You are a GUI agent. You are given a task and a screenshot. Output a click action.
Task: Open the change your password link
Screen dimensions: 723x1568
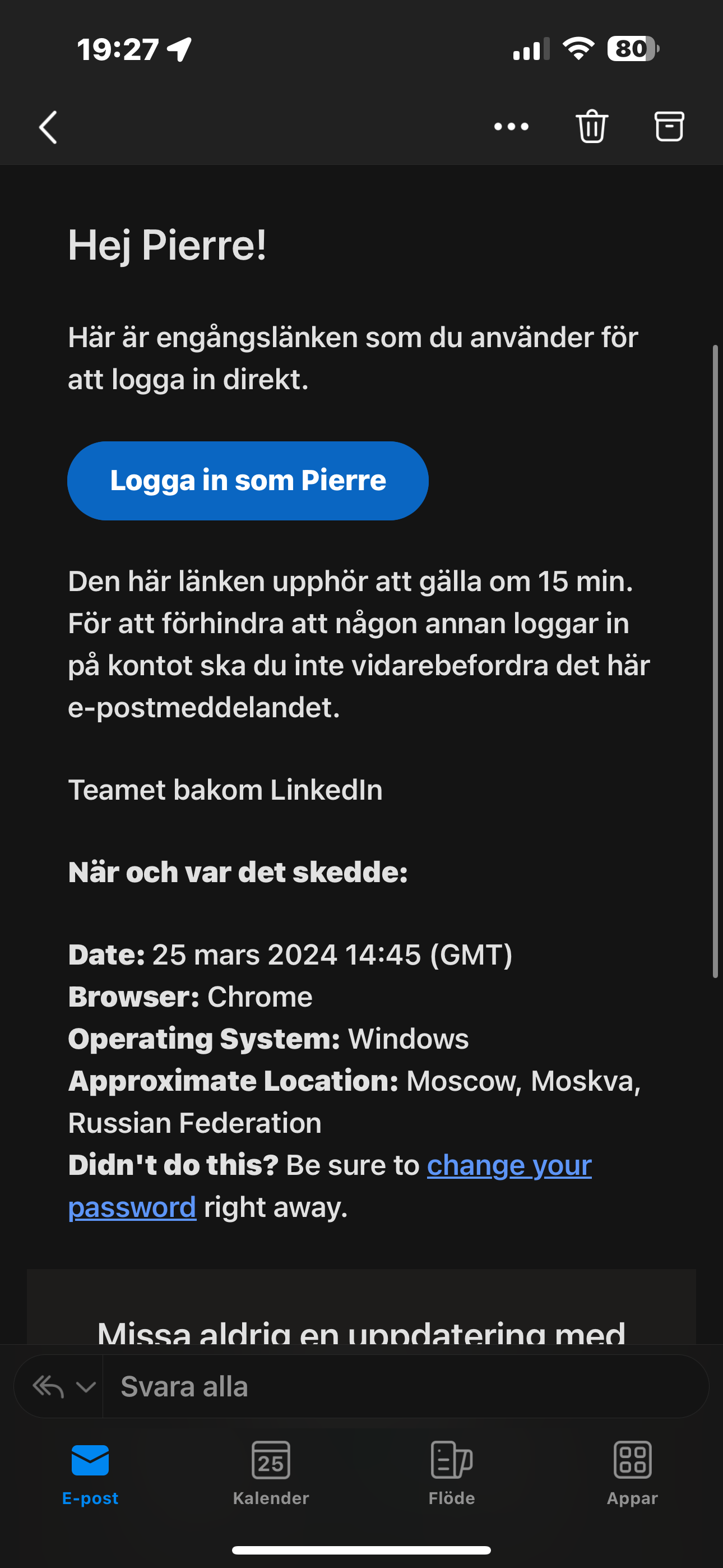click(x=329, y=1186)
